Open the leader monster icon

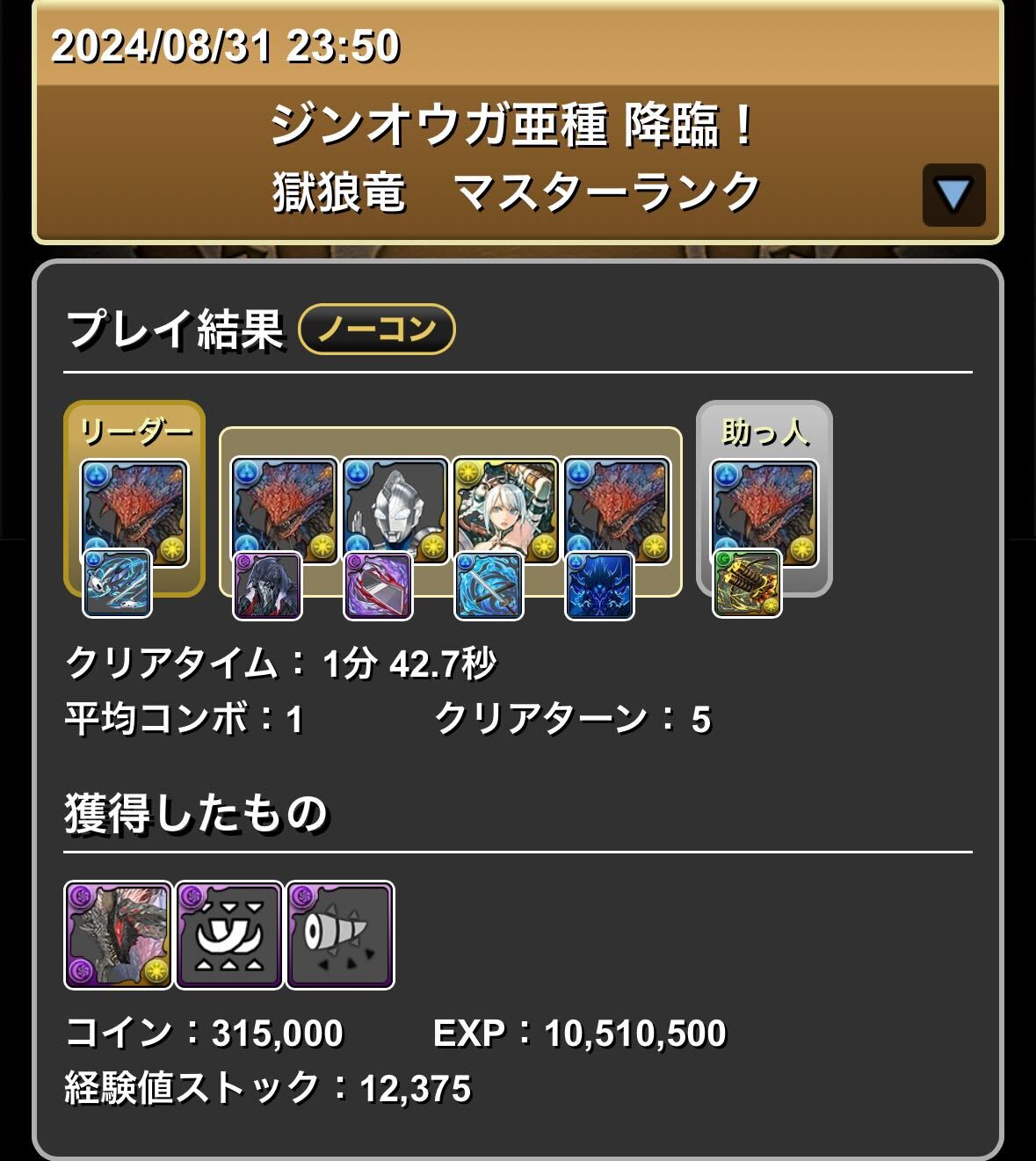(134, 510)
